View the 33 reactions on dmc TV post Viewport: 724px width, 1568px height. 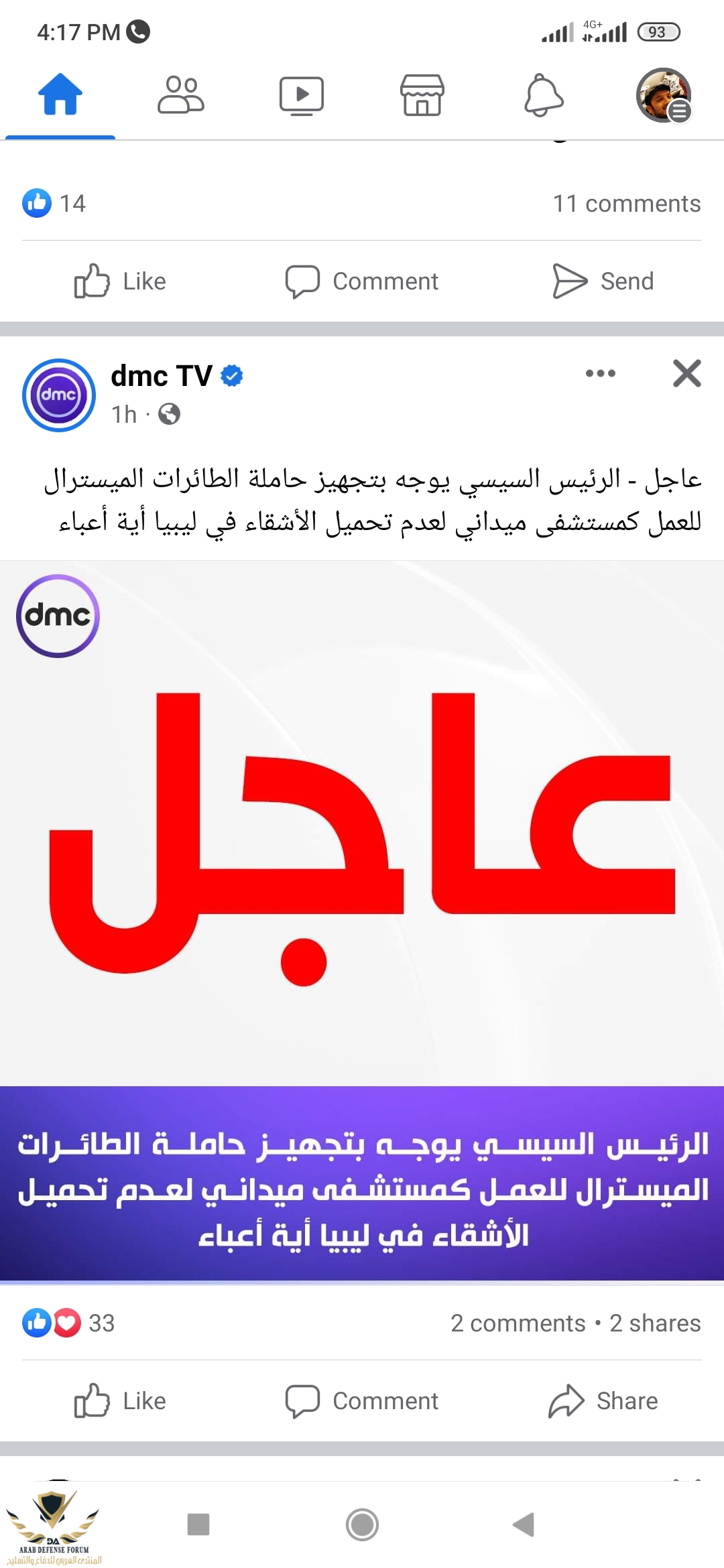pos(69,1323)
